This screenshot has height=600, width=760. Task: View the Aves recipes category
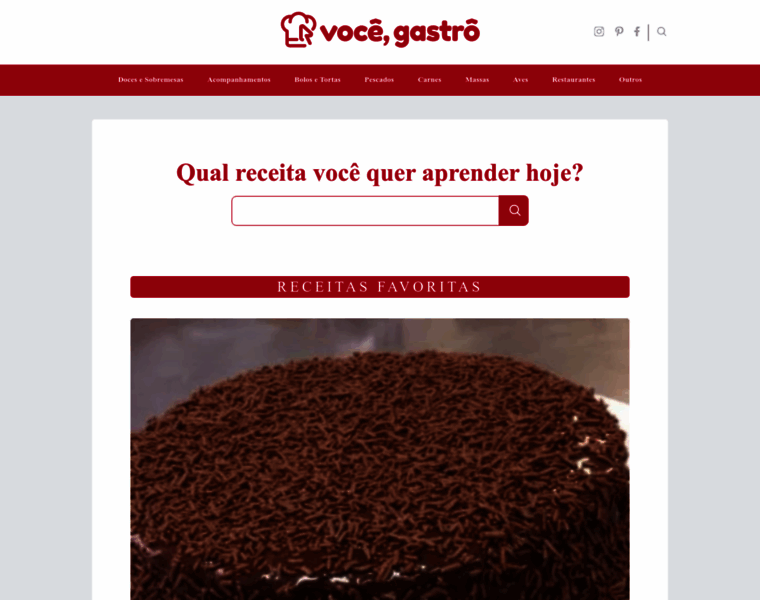(521, 80)
